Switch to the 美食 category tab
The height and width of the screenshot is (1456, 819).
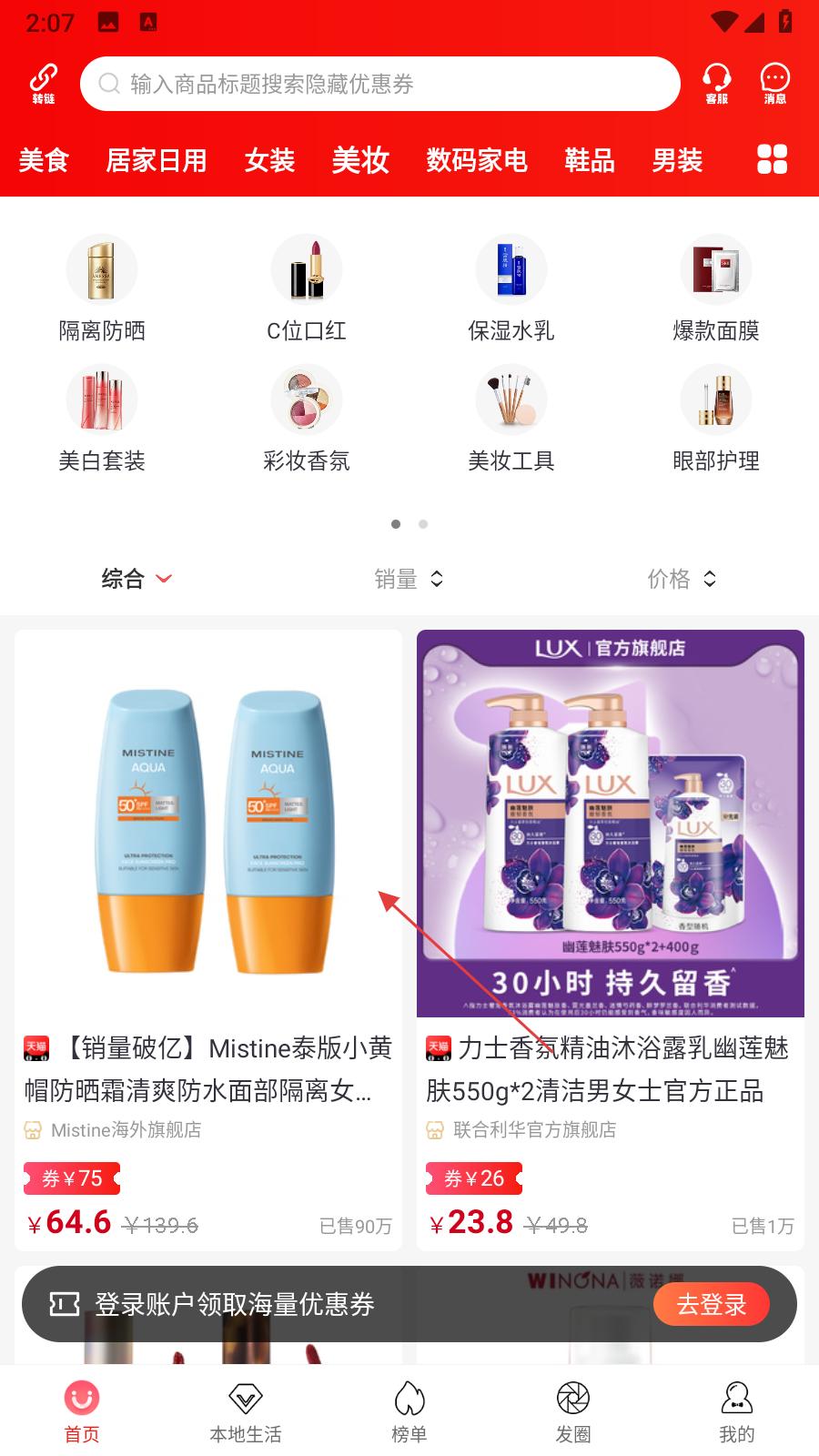tap(44, 160)
